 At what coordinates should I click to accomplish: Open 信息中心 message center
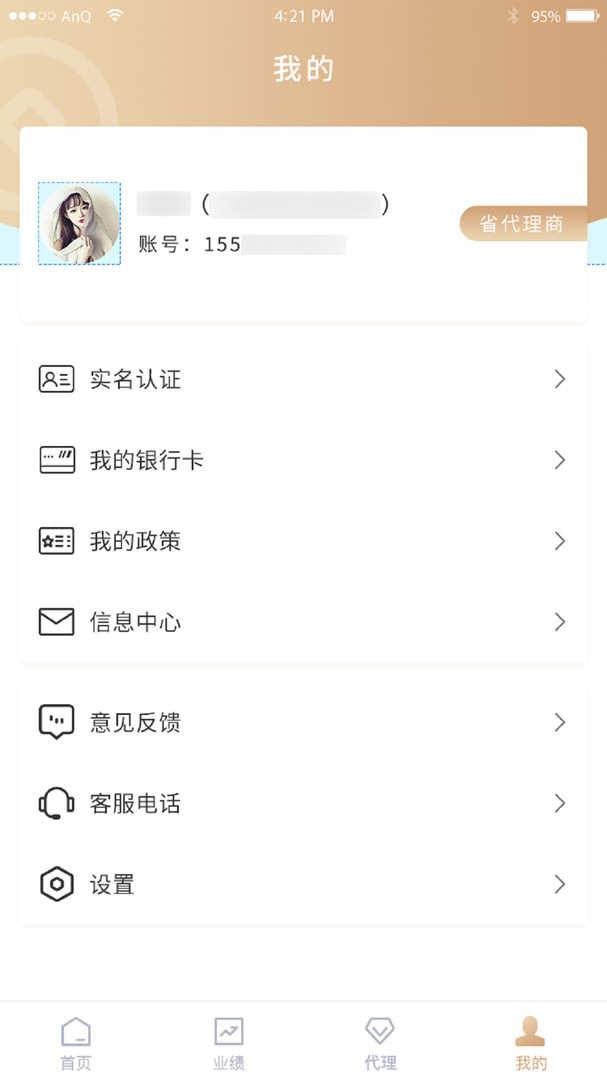coord(302,622)
